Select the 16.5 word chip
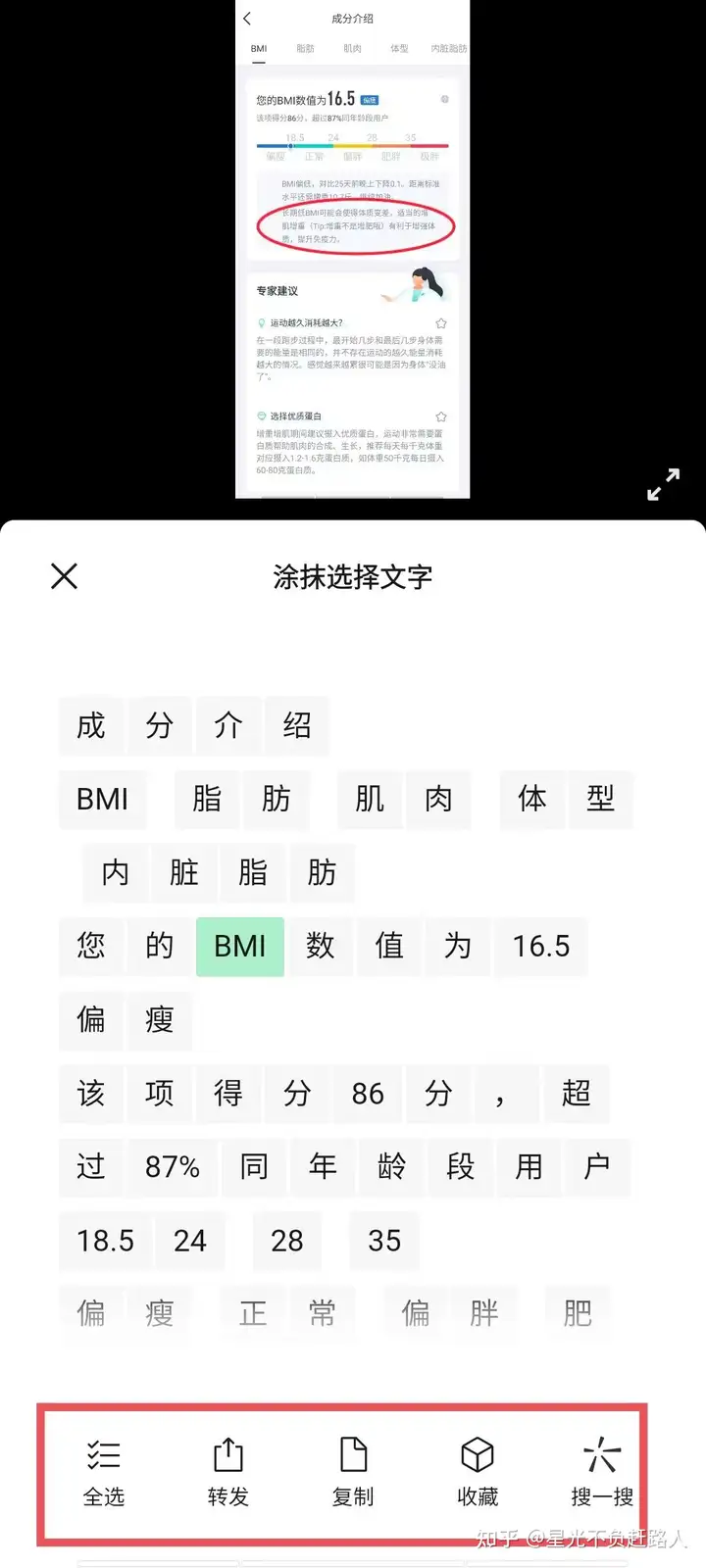The image size is (706, 1568). (x=541, y=947)
